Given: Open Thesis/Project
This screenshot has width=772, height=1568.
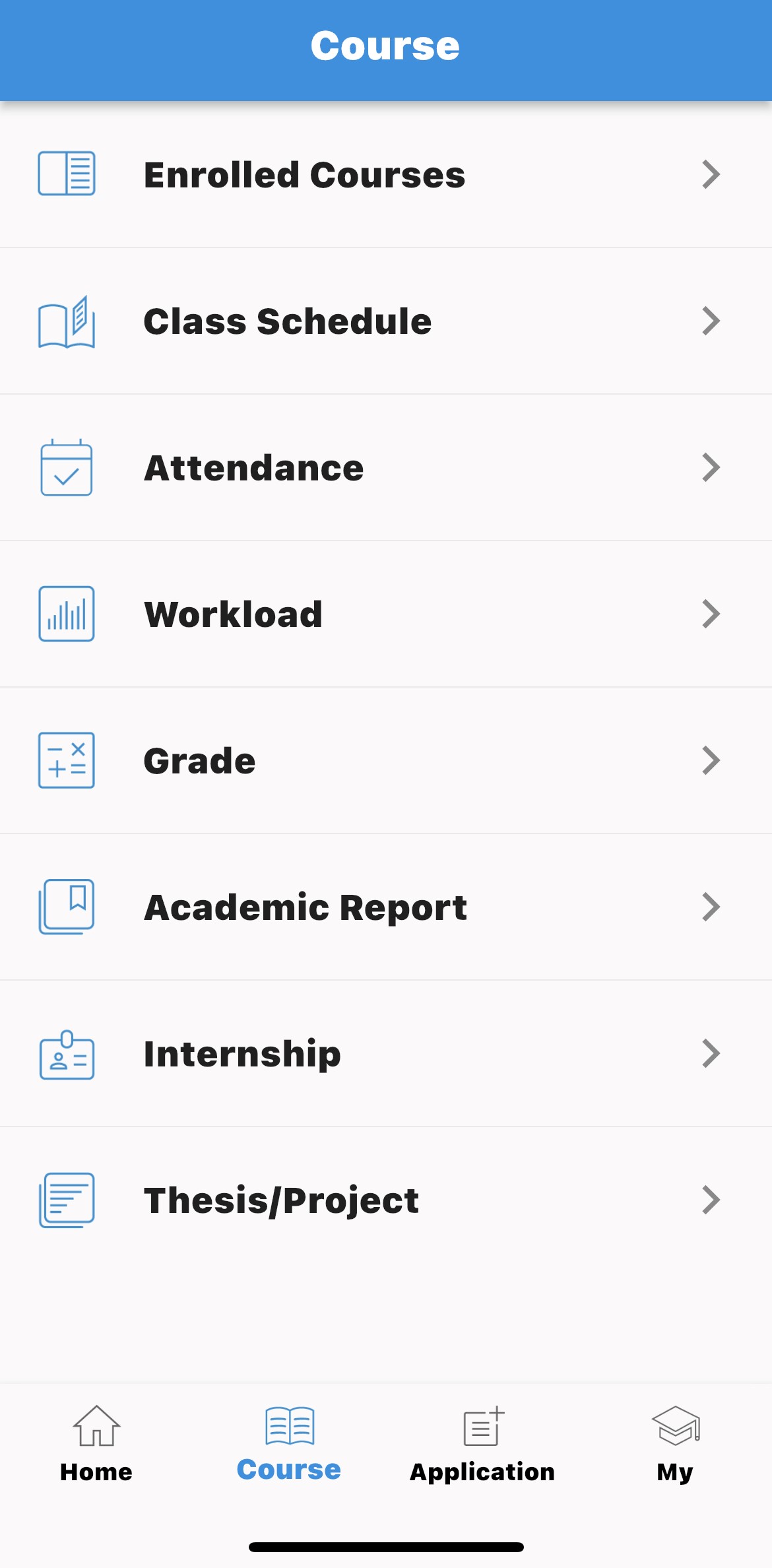Looking at the screenshot, I should pos(386,1200).
